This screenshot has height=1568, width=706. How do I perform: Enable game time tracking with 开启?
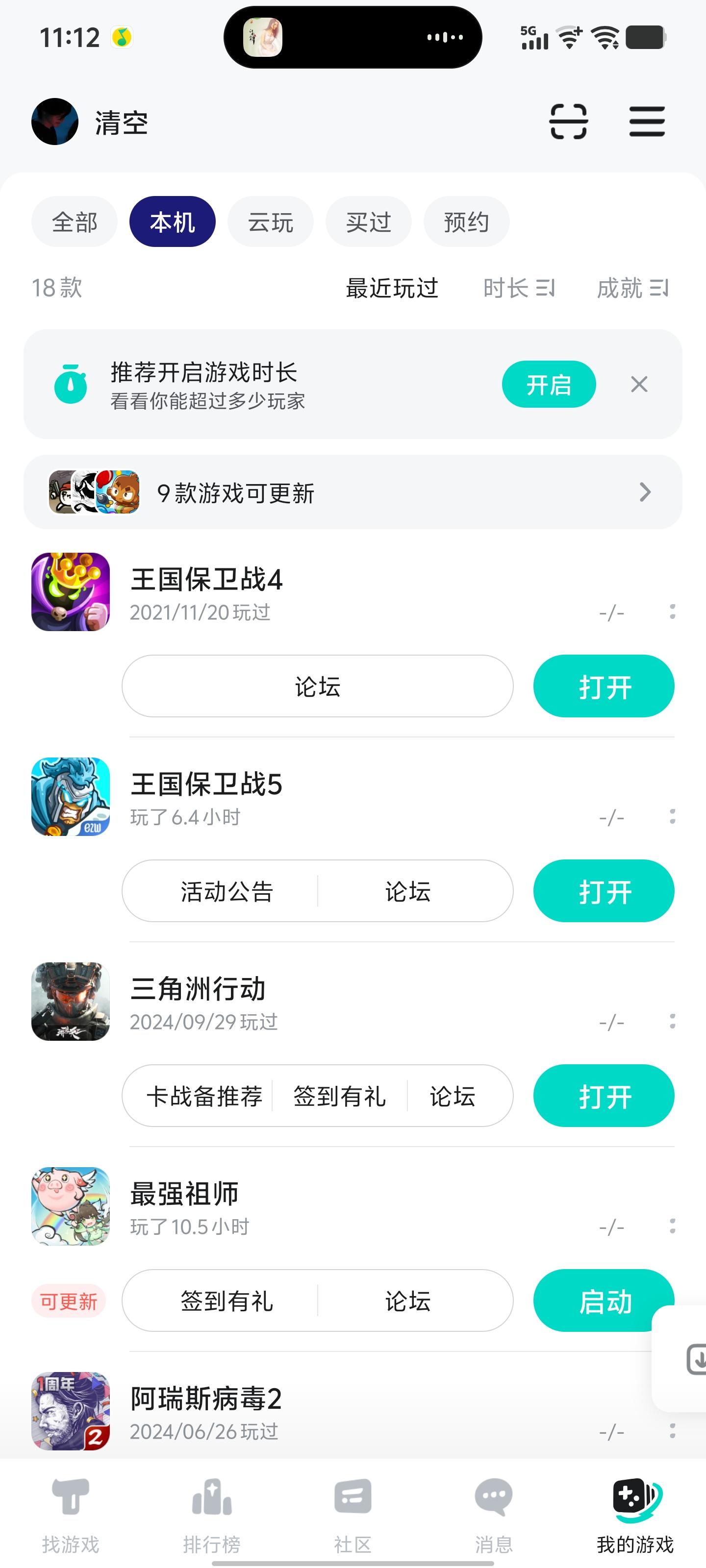click(548, 385)
